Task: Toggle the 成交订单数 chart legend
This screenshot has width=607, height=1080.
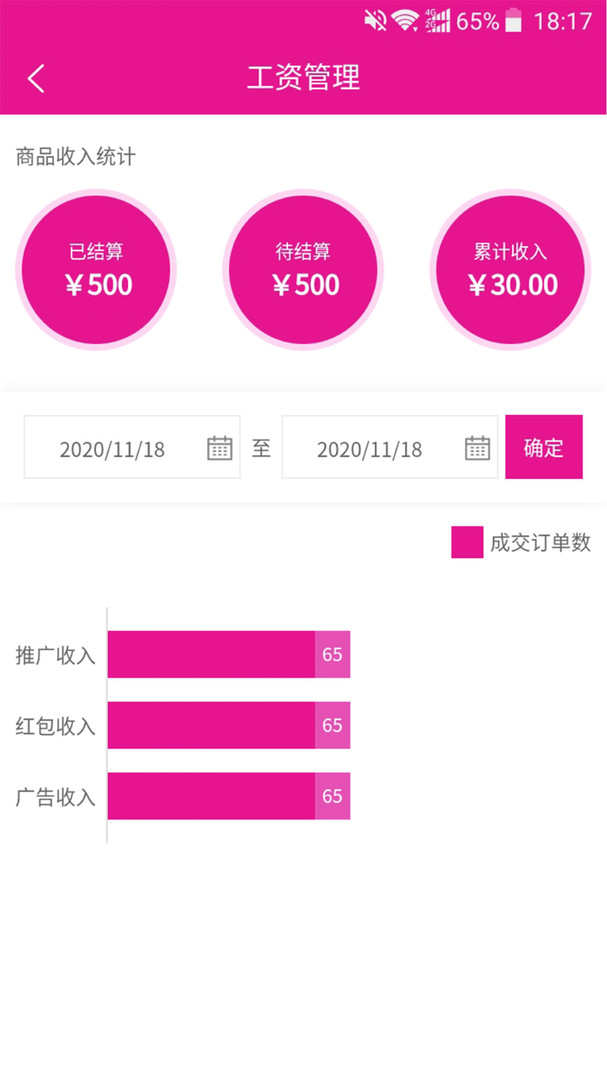Action: pos(521,543)
